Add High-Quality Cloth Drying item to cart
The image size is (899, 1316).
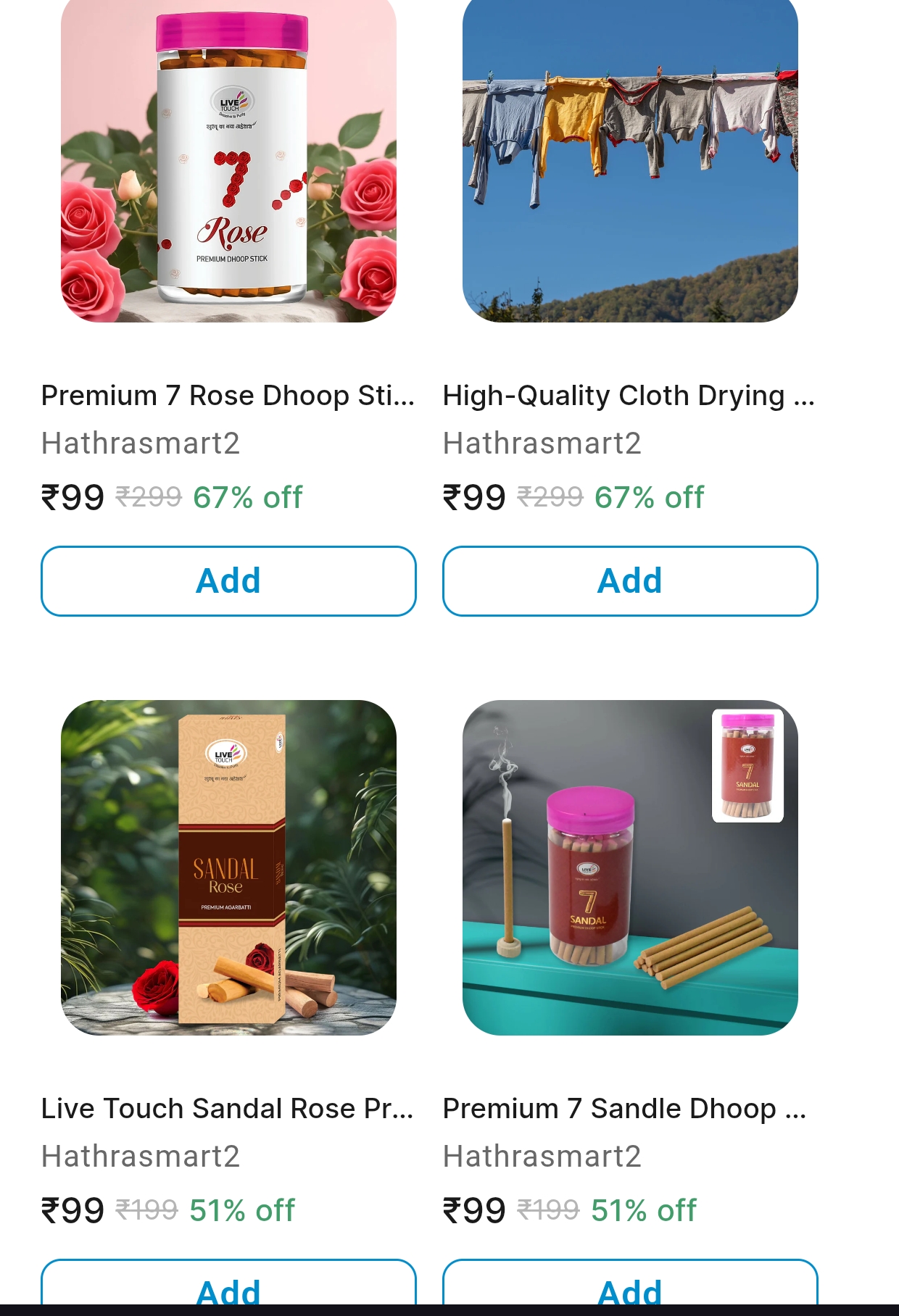630,580
